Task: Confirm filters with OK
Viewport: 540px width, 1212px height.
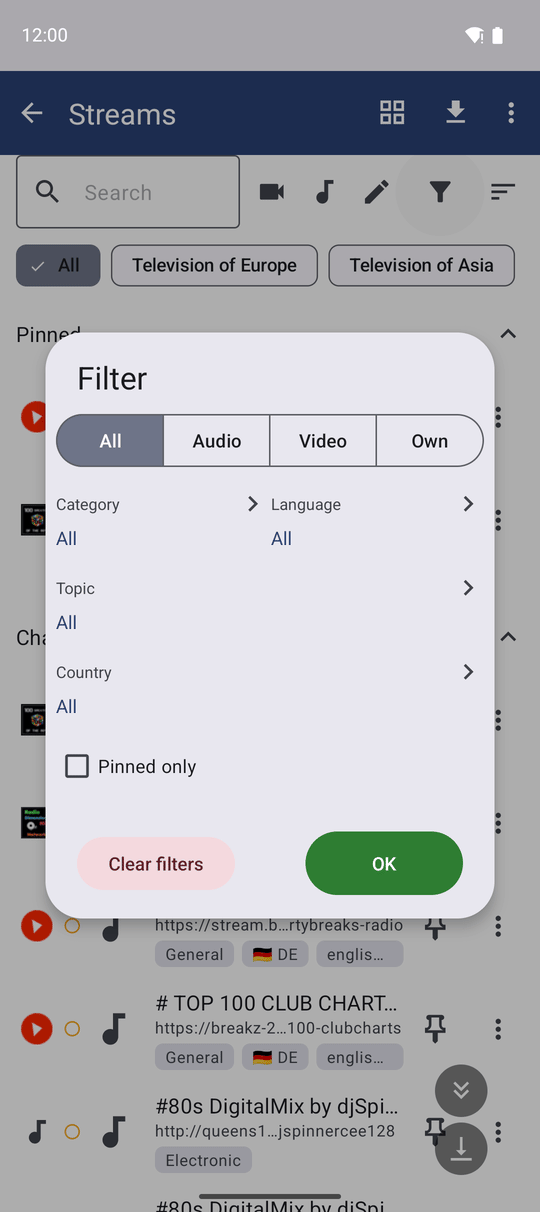Action: coord(384,864)
